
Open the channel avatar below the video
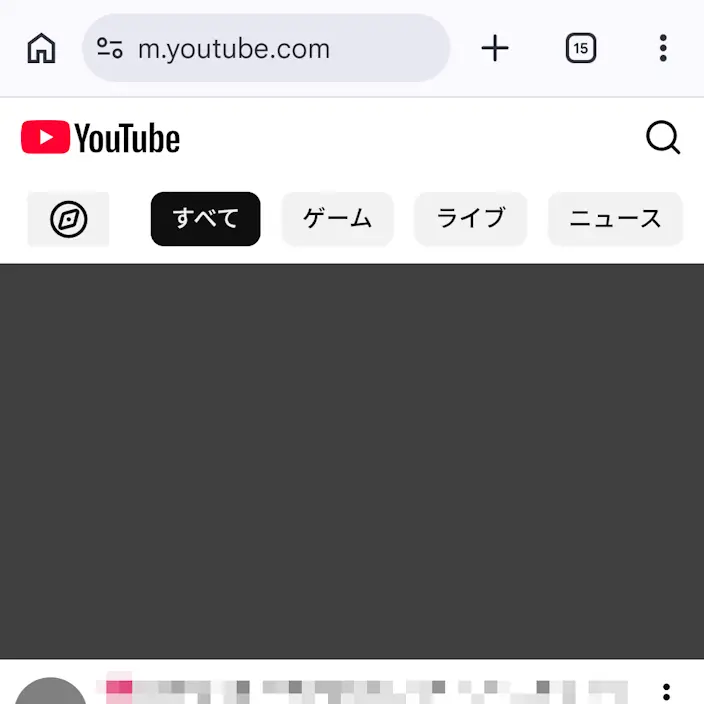point(50,691)
